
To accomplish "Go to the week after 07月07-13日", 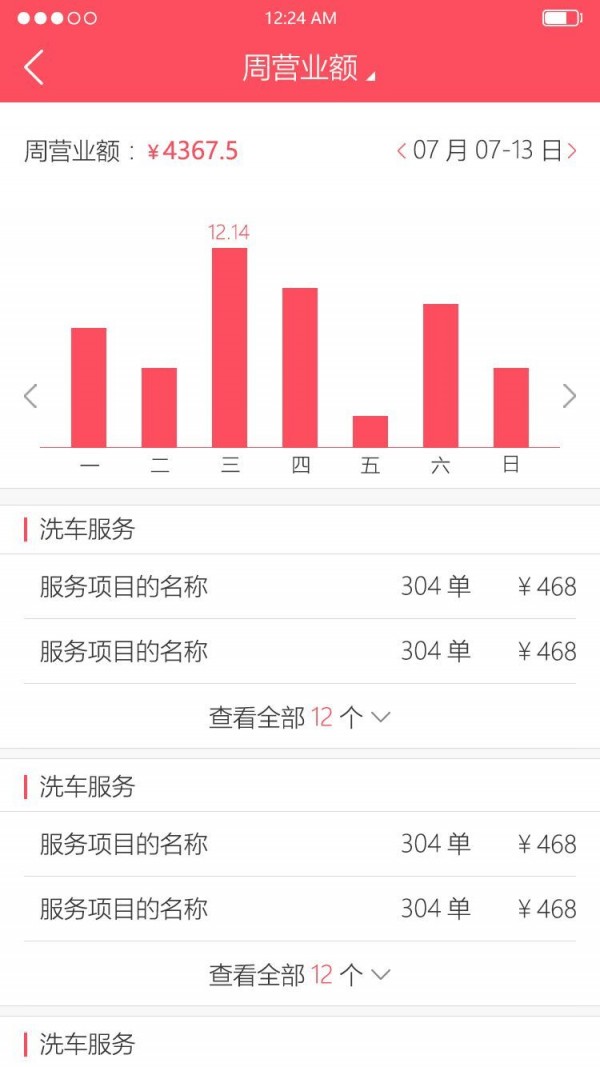I will pyautogui.click(x=572, y=151).
